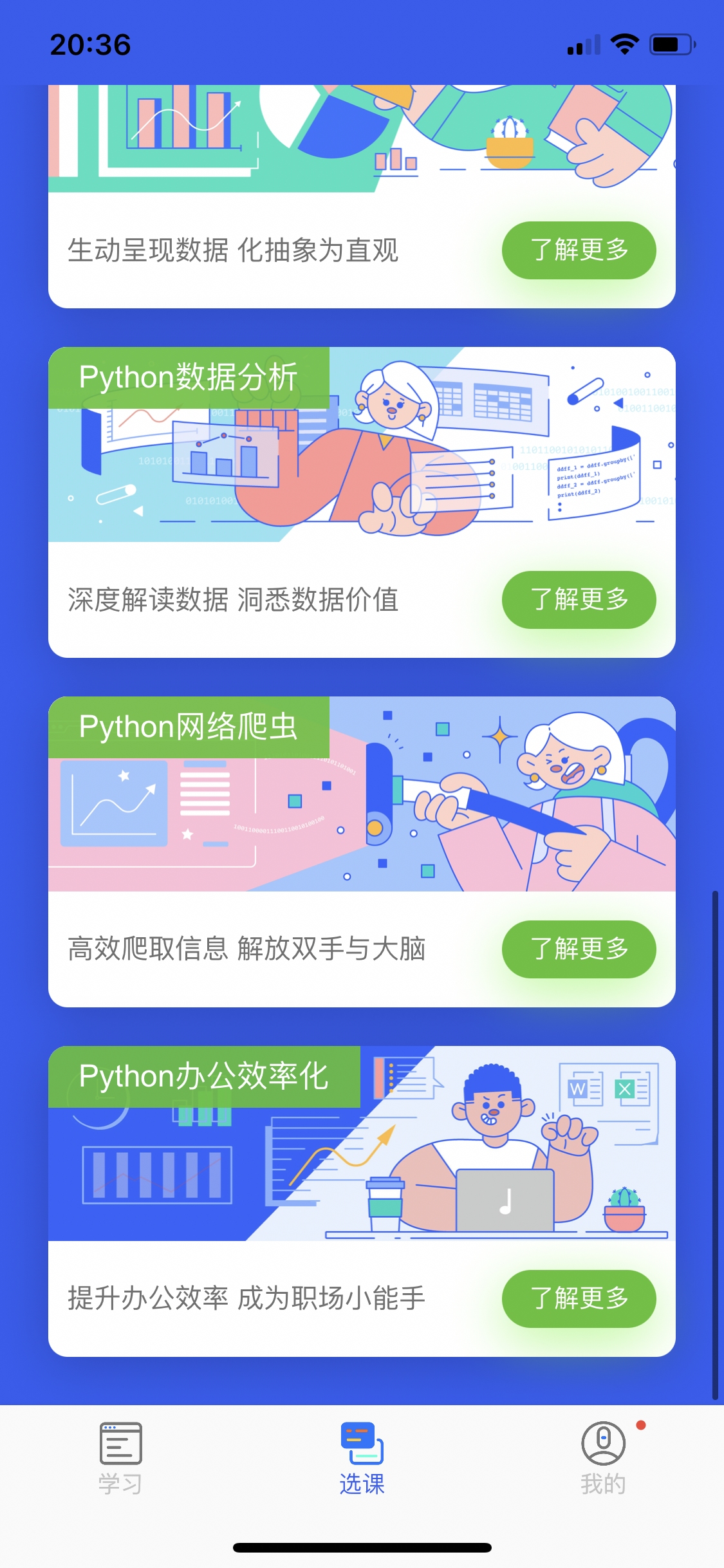Tap 了解更多 for Python网络爬虫 course
724x1568 pixels.
pyautogui.click(x=579, y=949)
